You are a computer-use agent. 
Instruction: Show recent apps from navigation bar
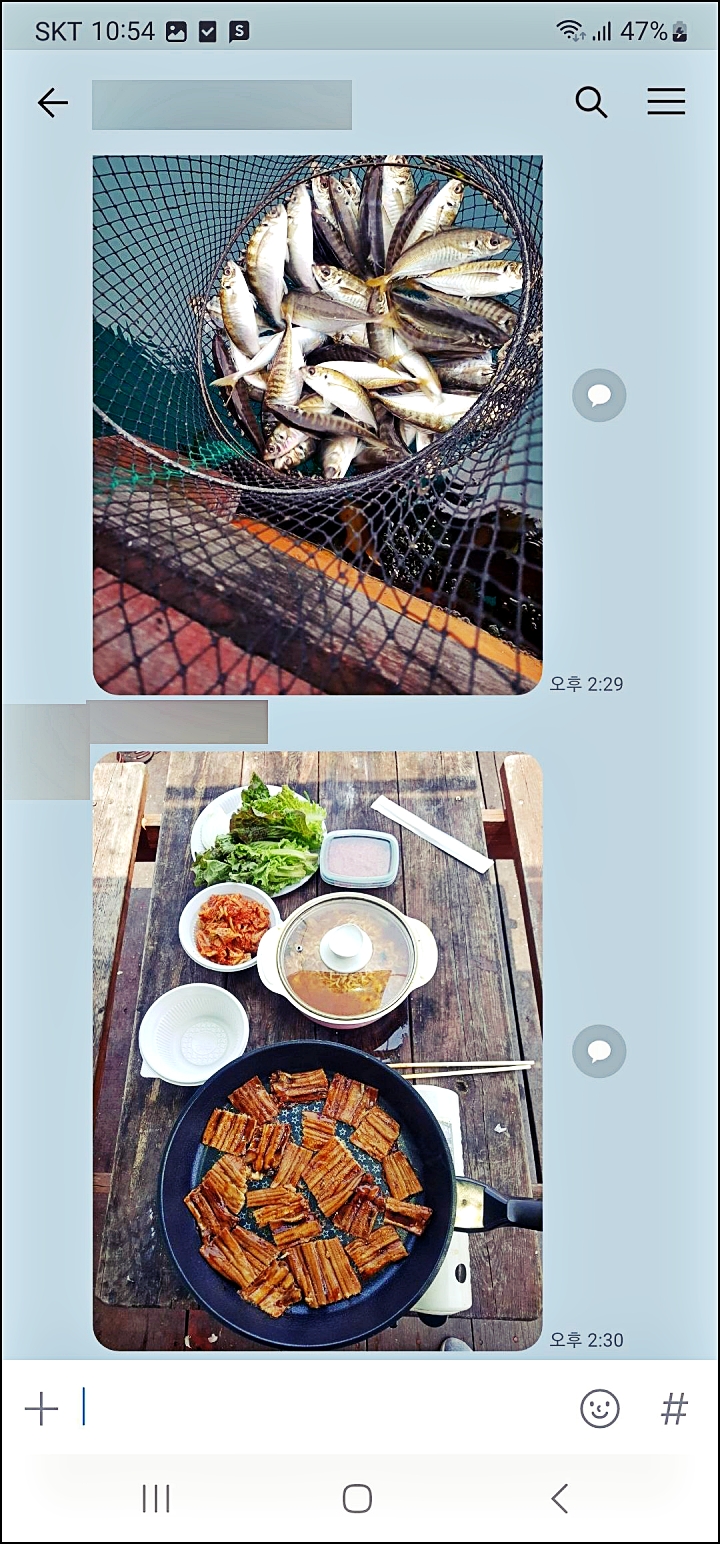[156, 1498]
